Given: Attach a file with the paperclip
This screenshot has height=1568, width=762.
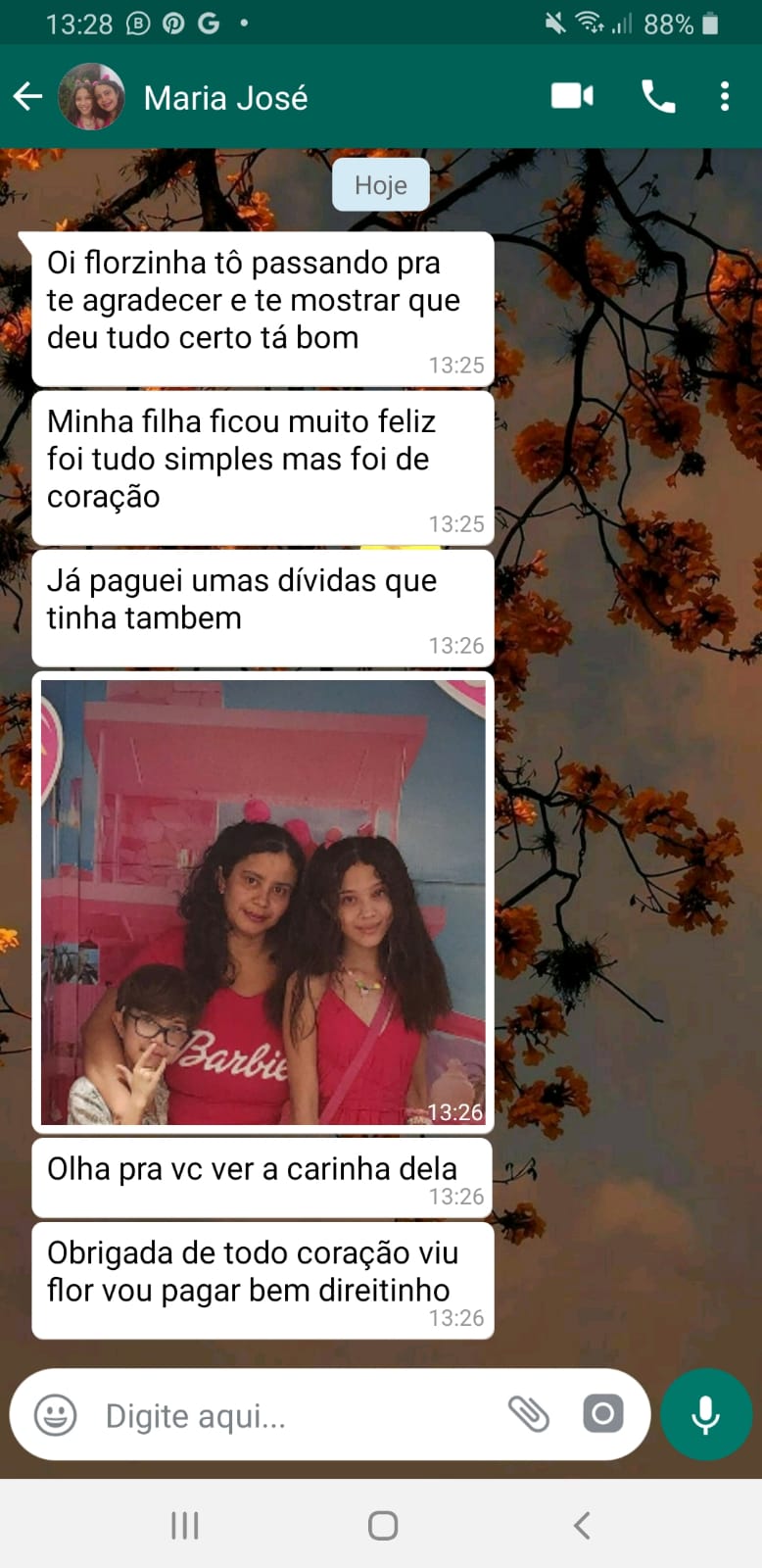Looking at the screenshot, I should pyautogui.click(x=529, y=1414).
